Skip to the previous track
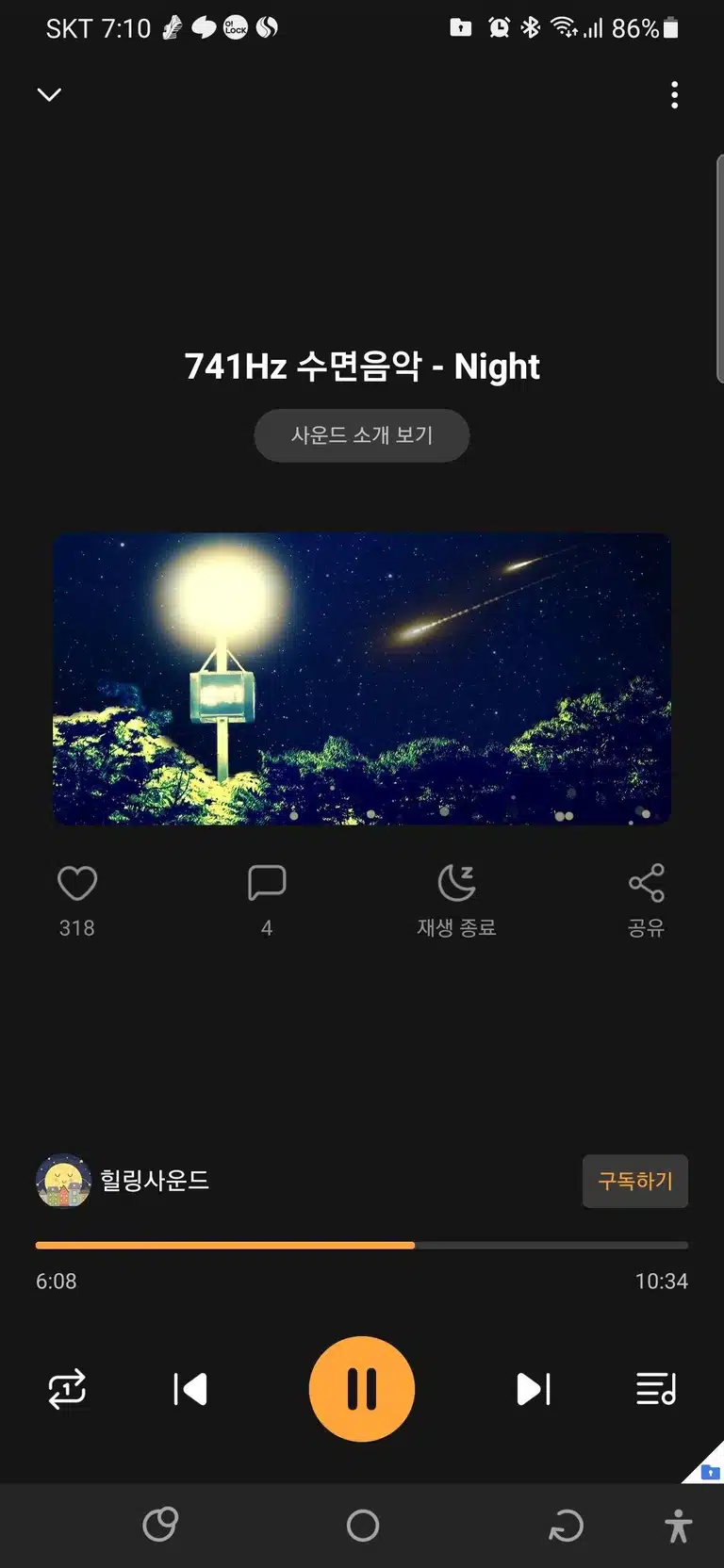The width and height of the screenshot is (724, 1568). 190,1389
